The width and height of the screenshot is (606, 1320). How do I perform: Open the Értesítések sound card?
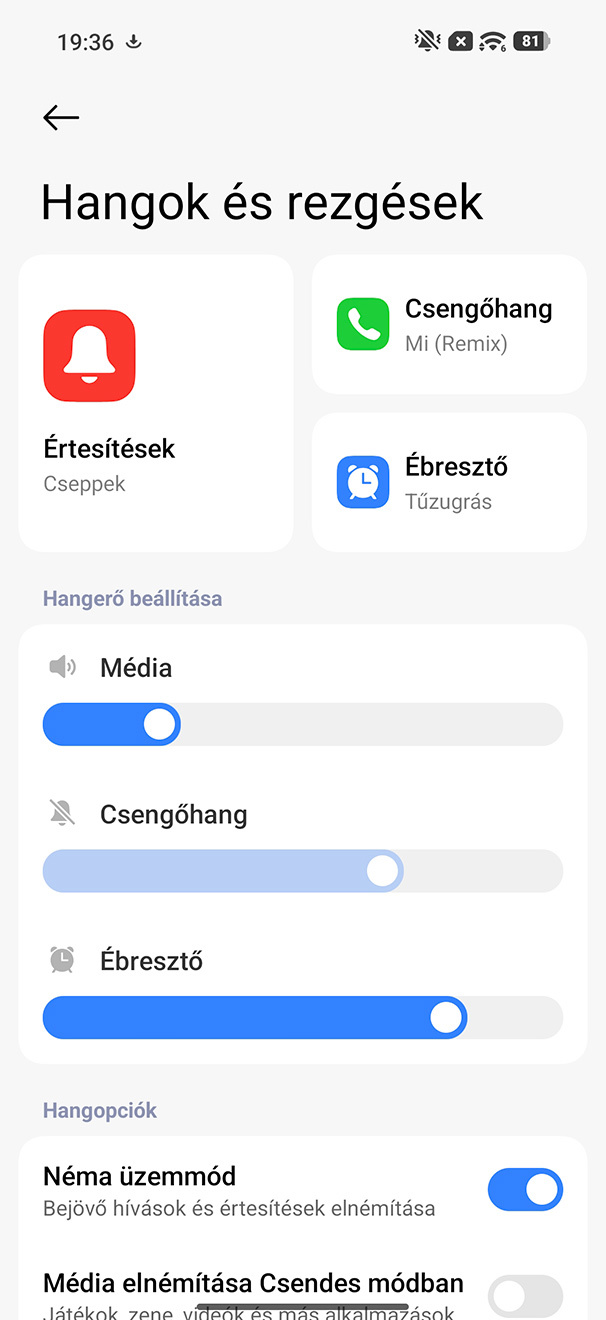[156, 403]
